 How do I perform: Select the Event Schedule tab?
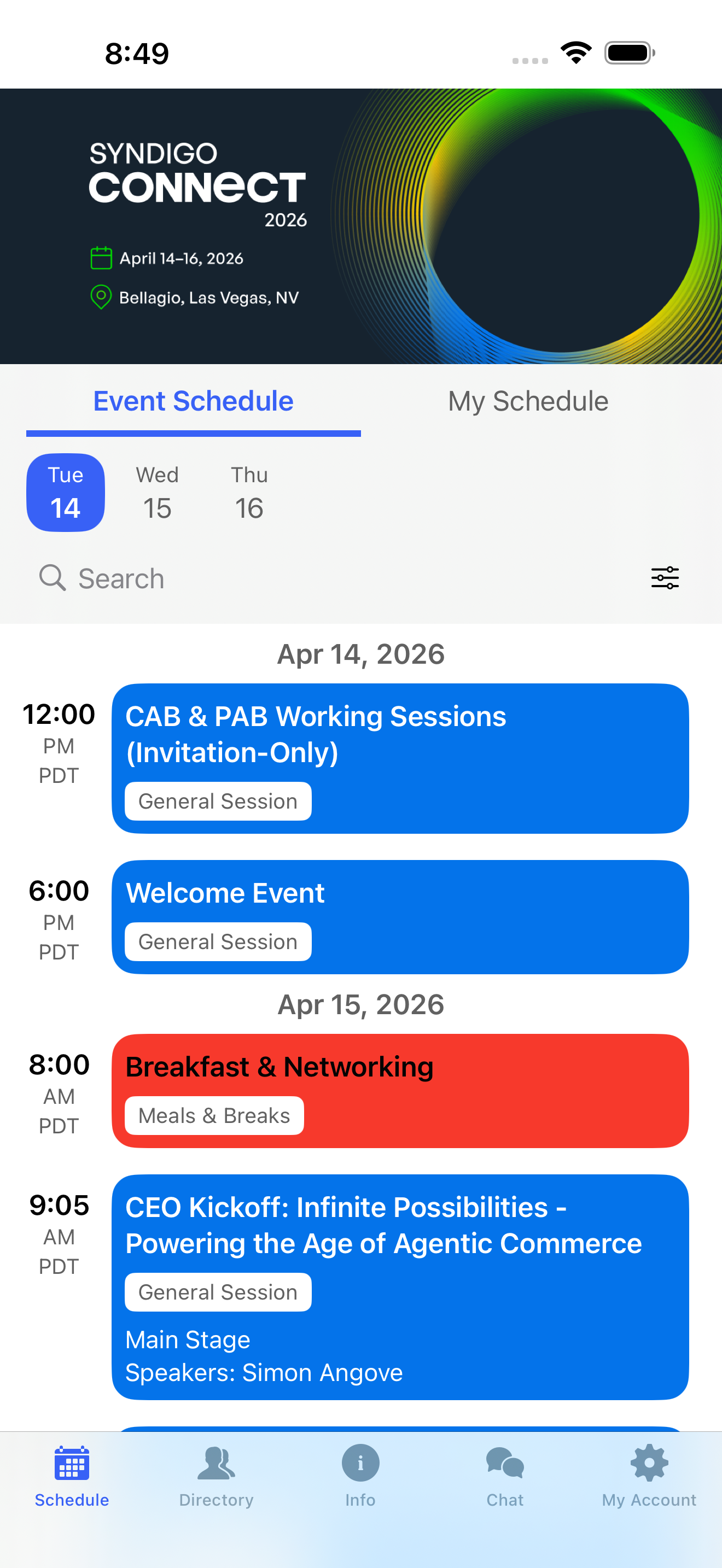[x=194, y=402]
